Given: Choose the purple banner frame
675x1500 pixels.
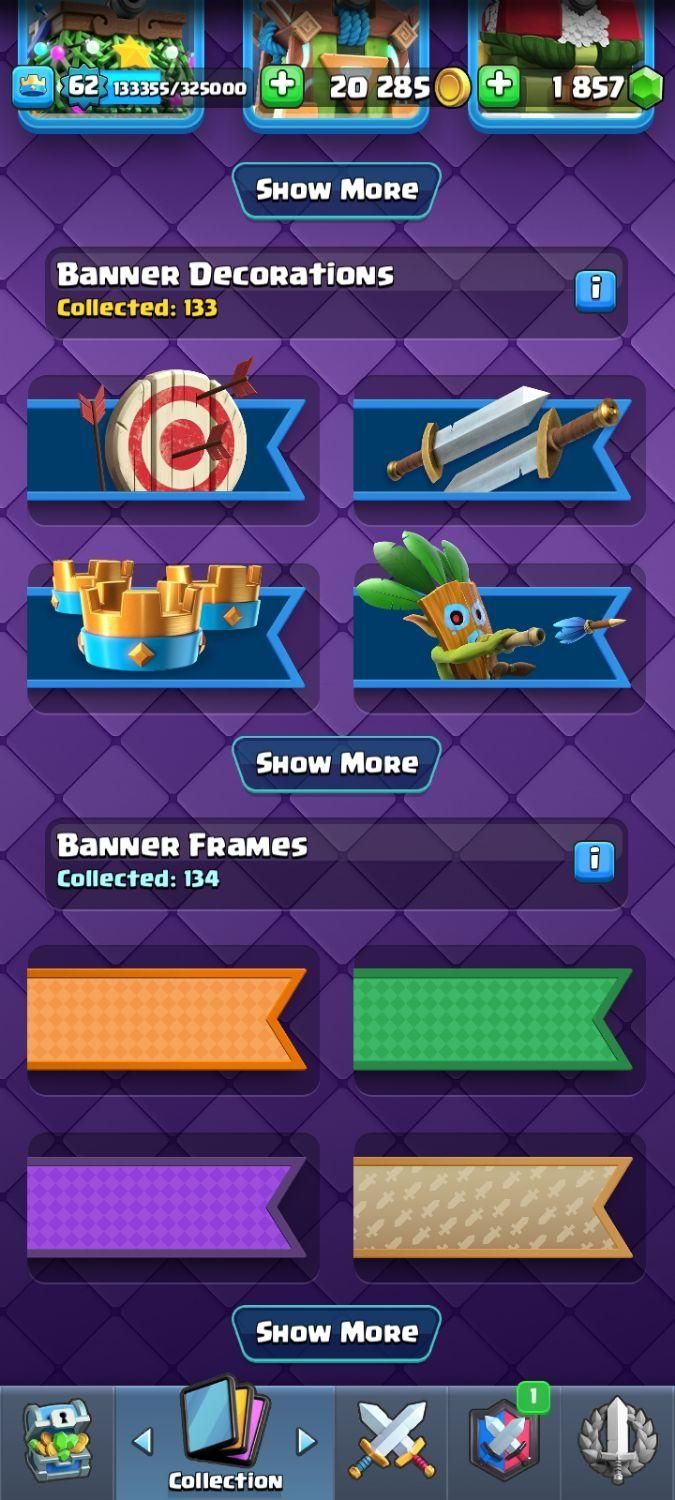Looking at the screenshot, I should [173, 1207].
